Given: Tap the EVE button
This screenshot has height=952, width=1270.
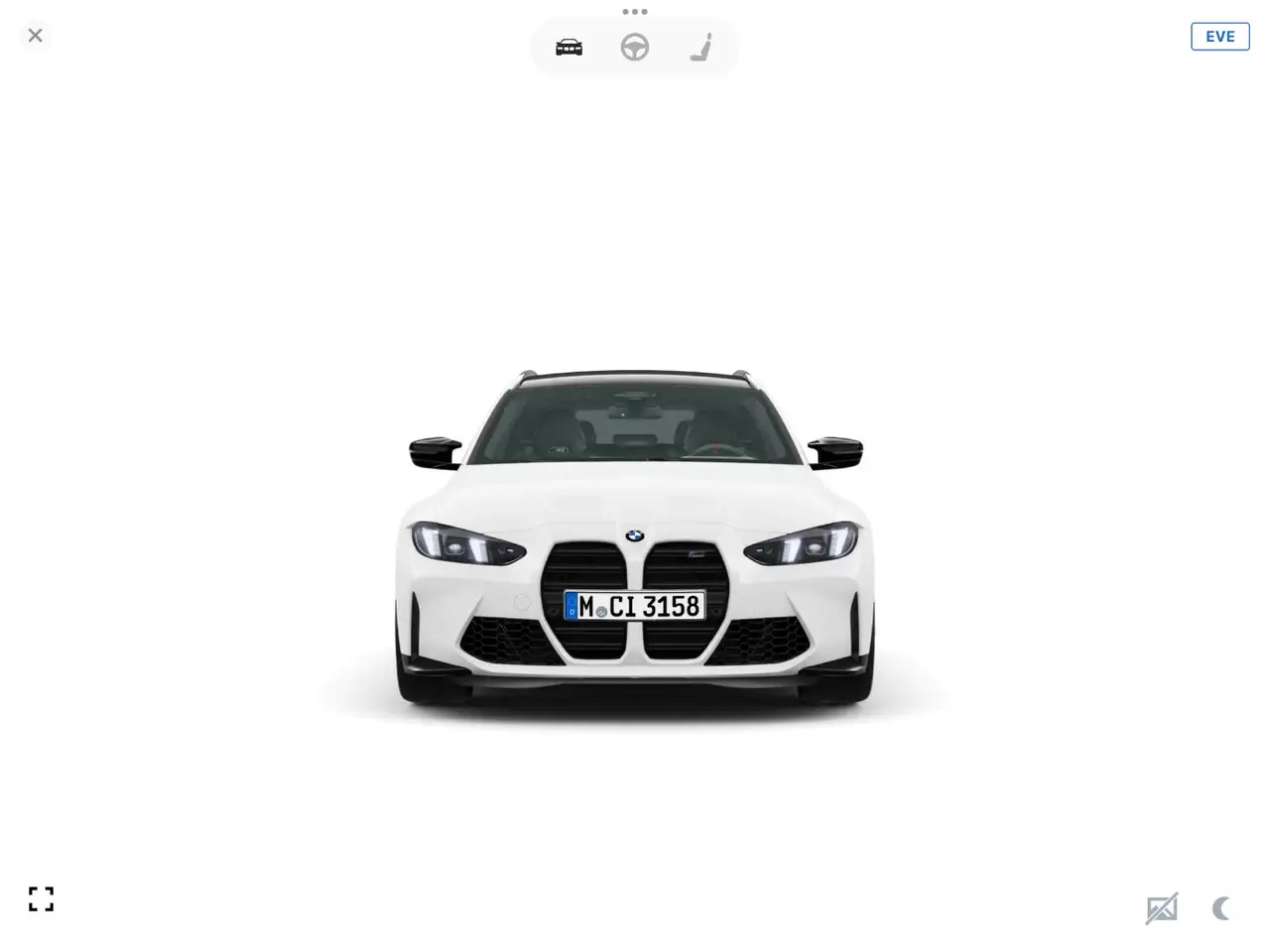Looking at the screenshot, I should tap(1219, 37).
